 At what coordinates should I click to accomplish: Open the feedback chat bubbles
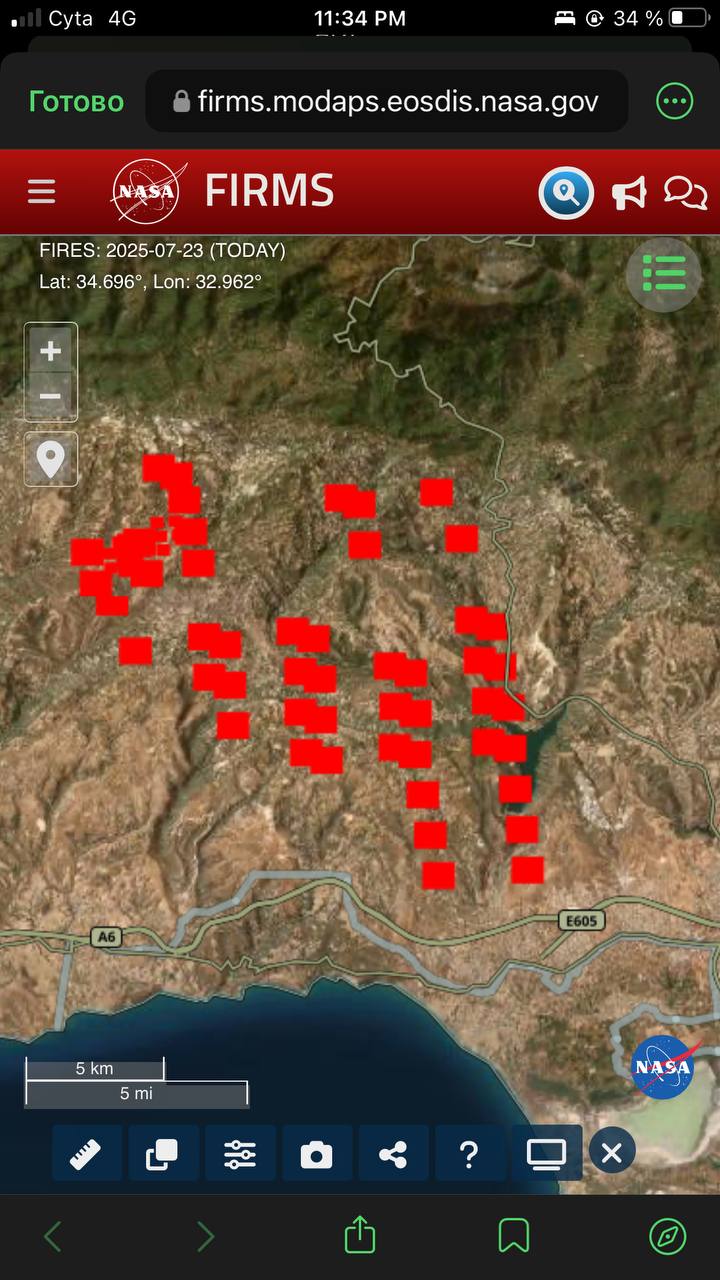tap(685, 192)
